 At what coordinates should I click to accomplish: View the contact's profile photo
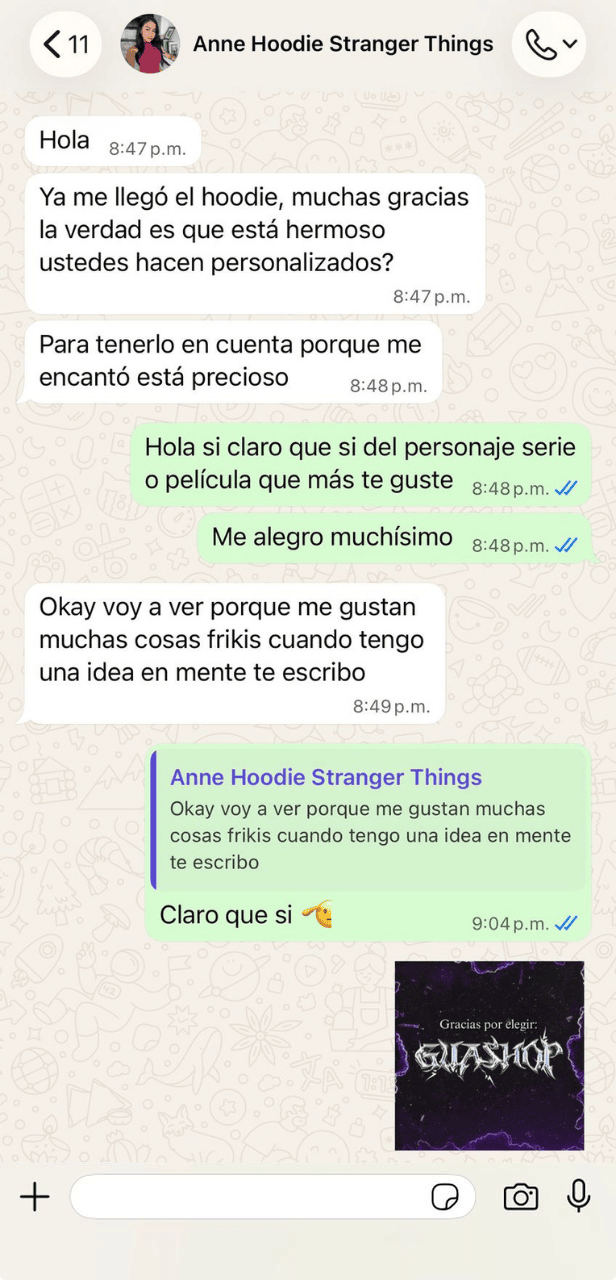(x=150, y=44)
